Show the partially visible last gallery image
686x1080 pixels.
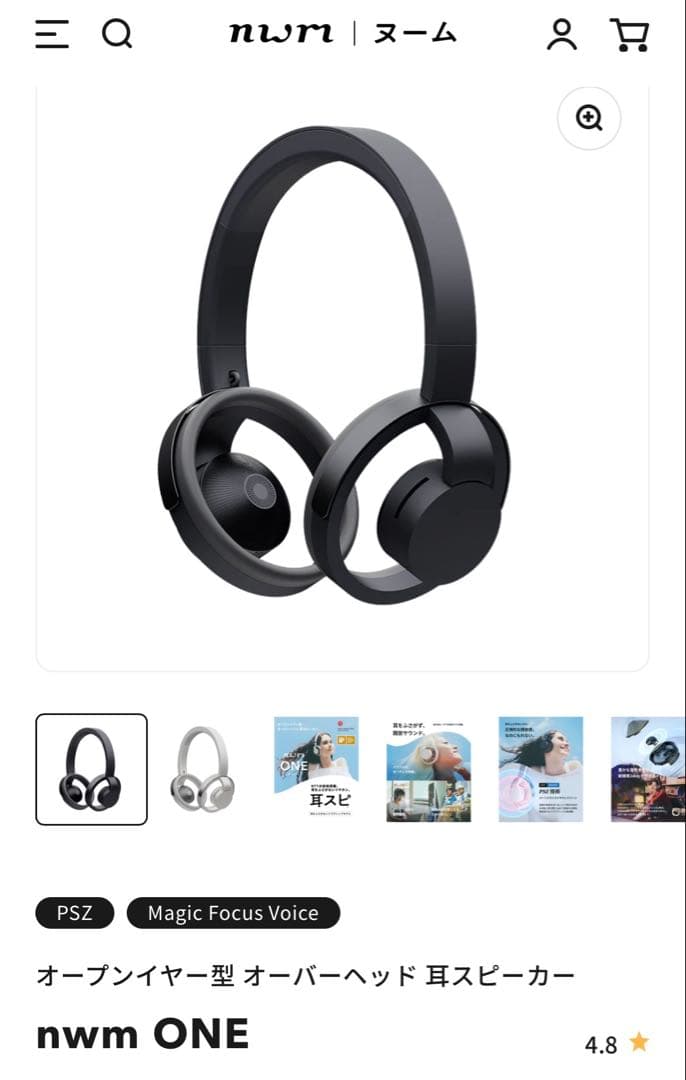click(x=648, y=769)
